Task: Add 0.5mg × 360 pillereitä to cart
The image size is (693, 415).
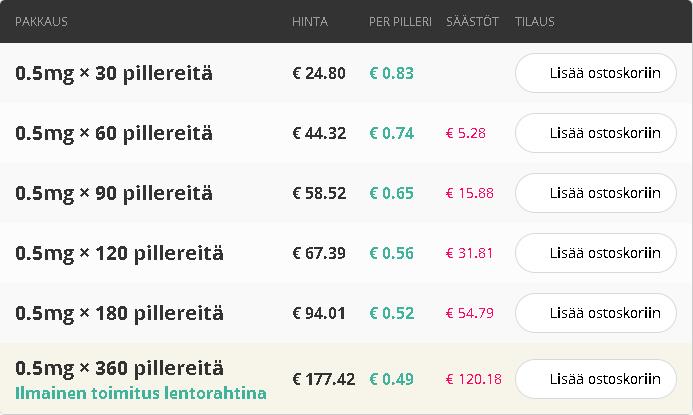Action: click(x=596, y=379)
